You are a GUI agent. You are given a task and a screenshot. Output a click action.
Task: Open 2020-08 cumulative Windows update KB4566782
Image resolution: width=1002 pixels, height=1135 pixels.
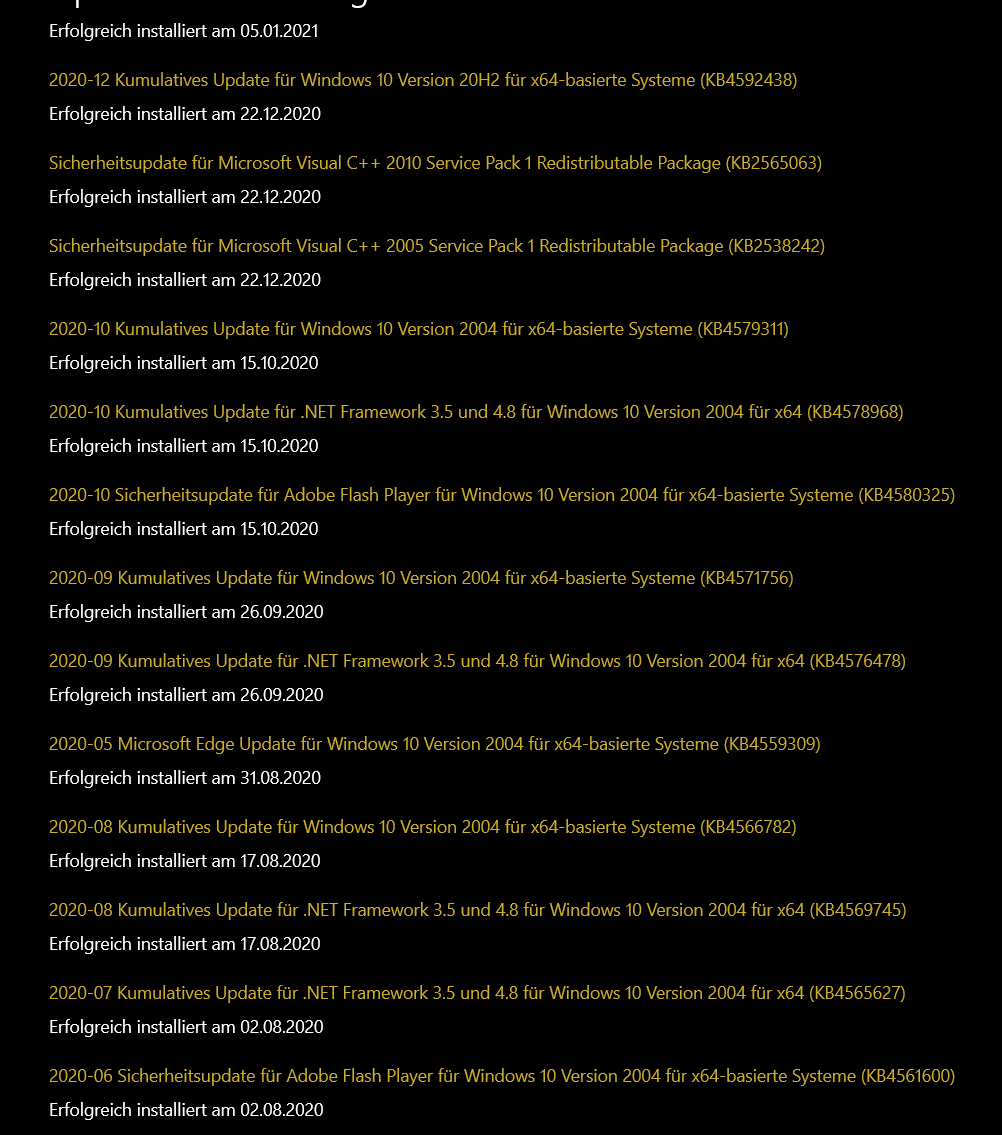(422, 827)
